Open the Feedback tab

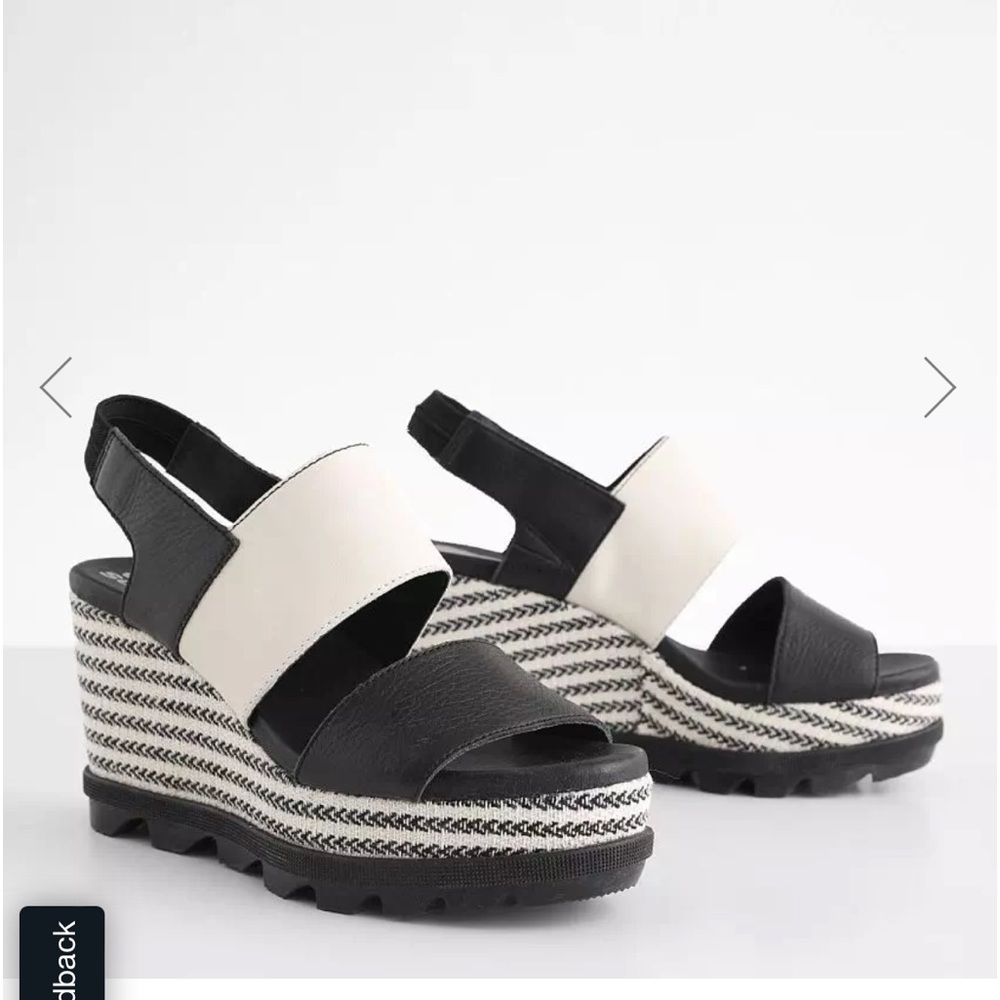coord(62,955)
